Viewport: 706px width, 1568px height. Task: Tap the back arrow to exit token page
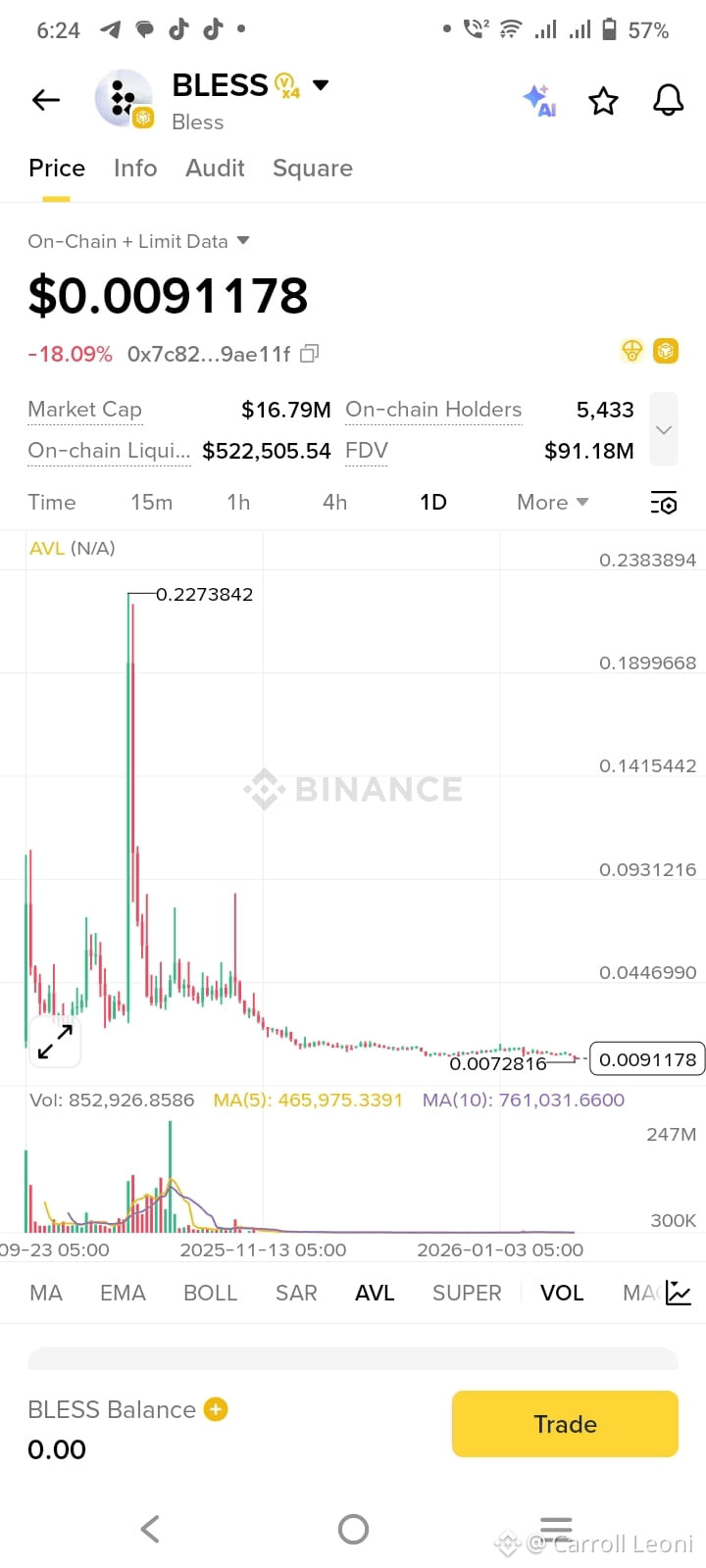(x=45, y=100)
